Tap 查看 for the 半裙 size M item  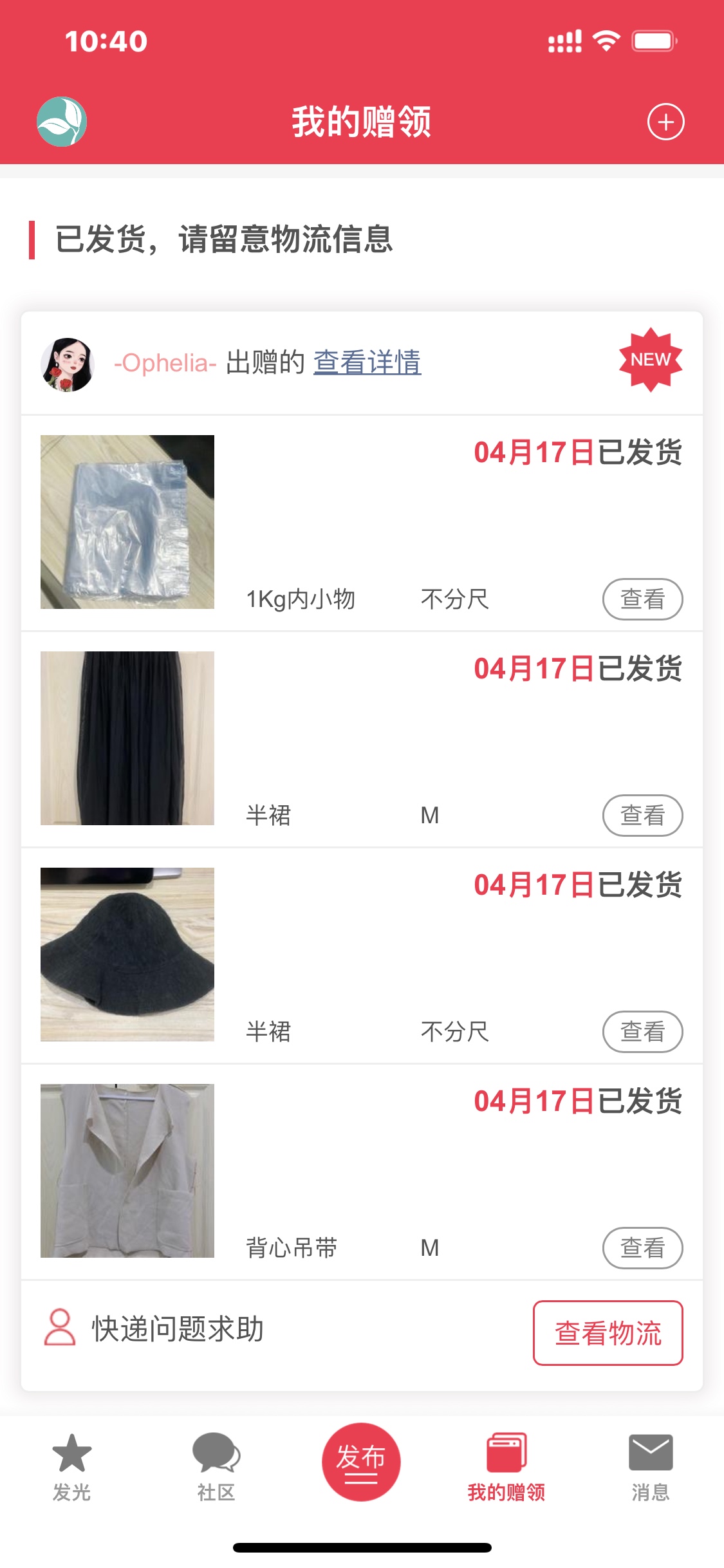click(642, 816)
